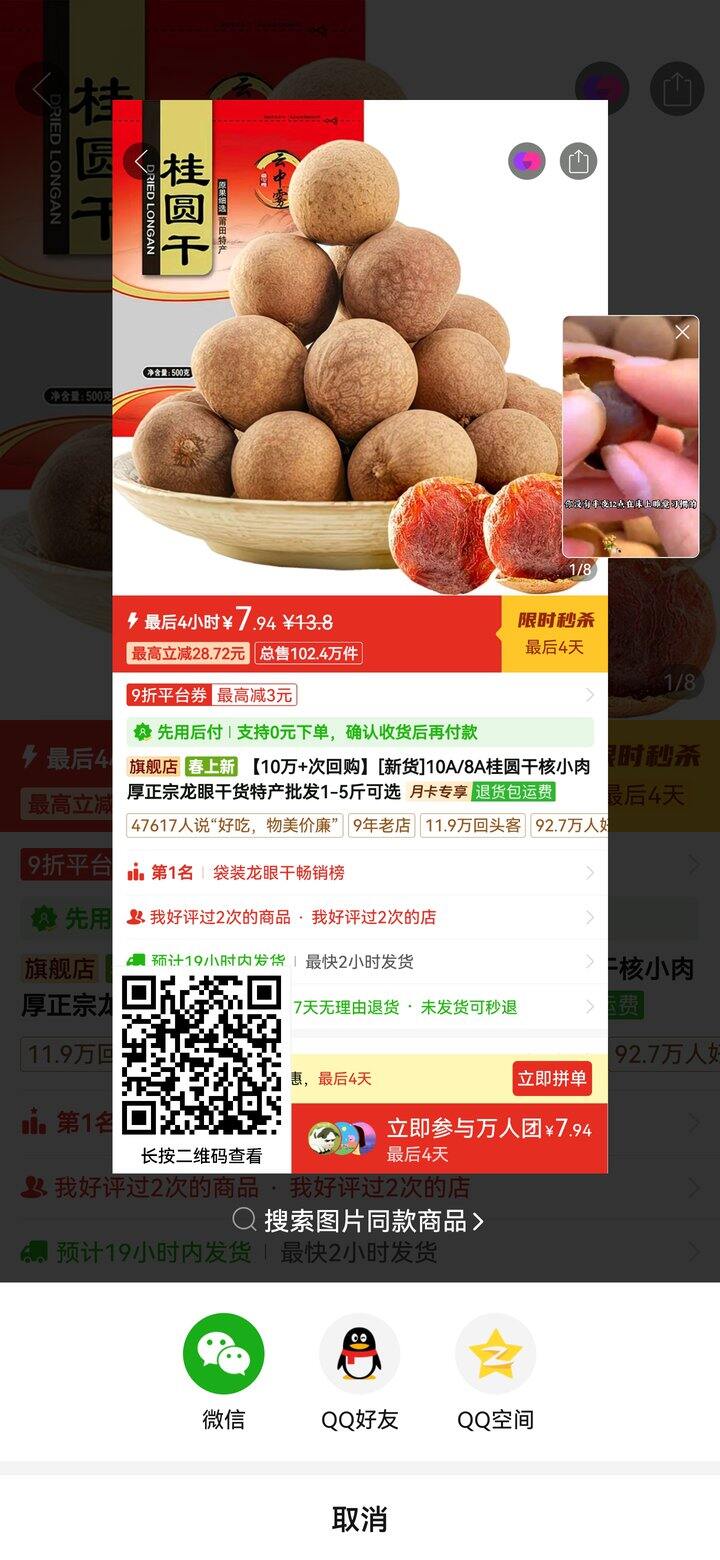Viewport: 720px width, 1560px height.
Task: Tap the back arrow on the product card
Action: 141,160
